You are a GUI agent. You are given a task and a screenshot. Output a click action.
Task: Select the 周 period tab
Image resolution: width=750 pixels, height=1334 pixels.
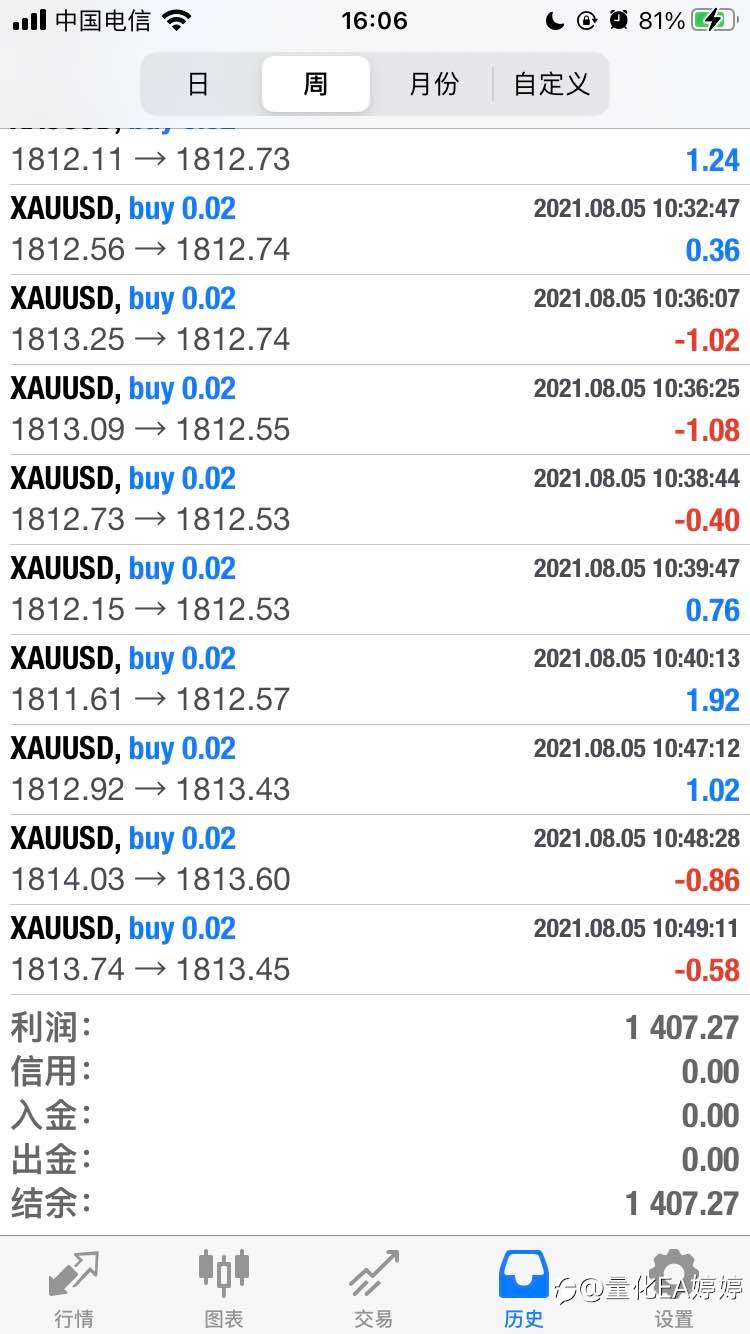click(316, 84)
